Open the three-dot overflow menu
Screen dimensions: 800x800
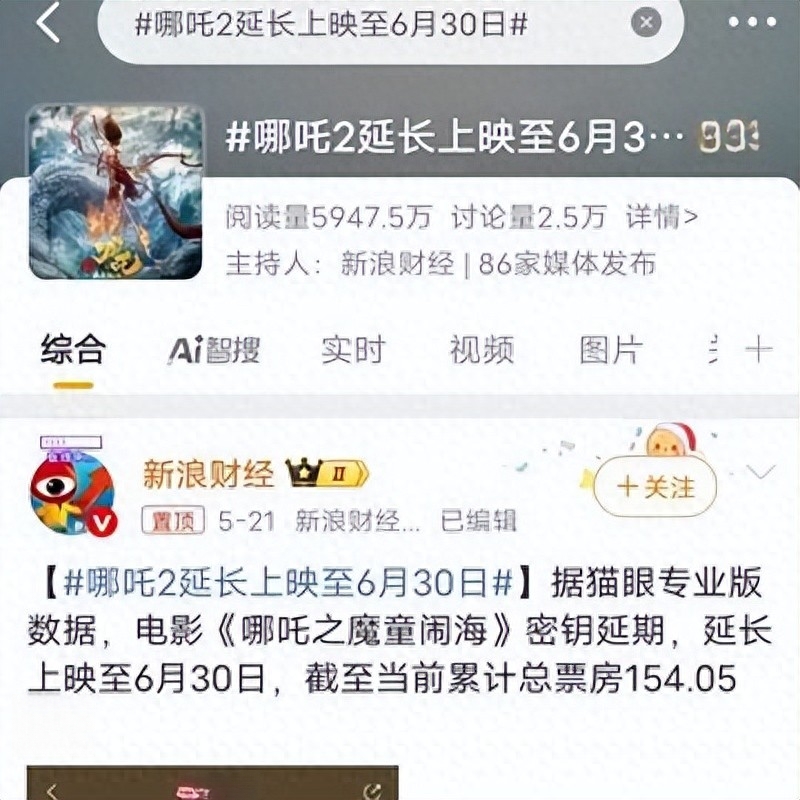(752, 22)
